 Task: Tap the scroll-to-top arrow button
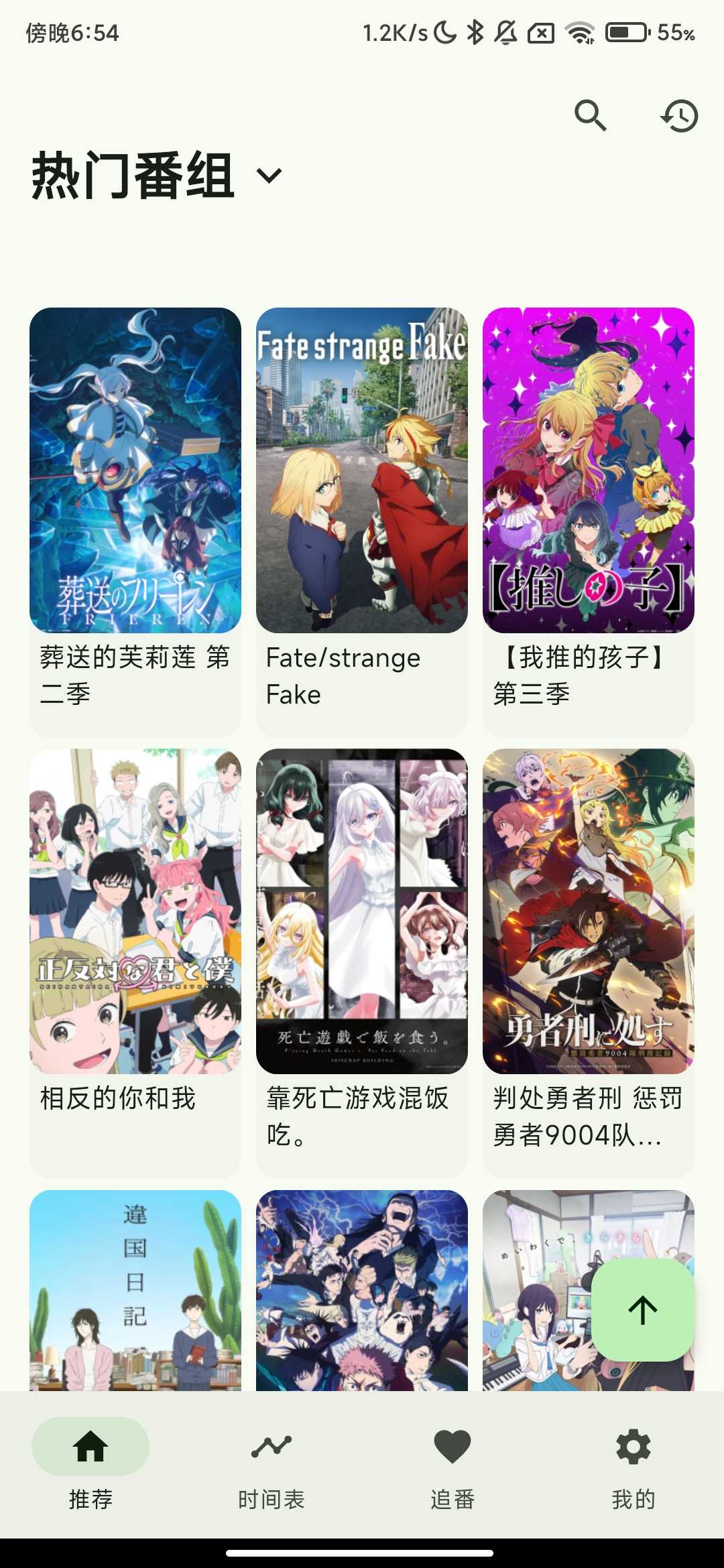[642, 1310]
